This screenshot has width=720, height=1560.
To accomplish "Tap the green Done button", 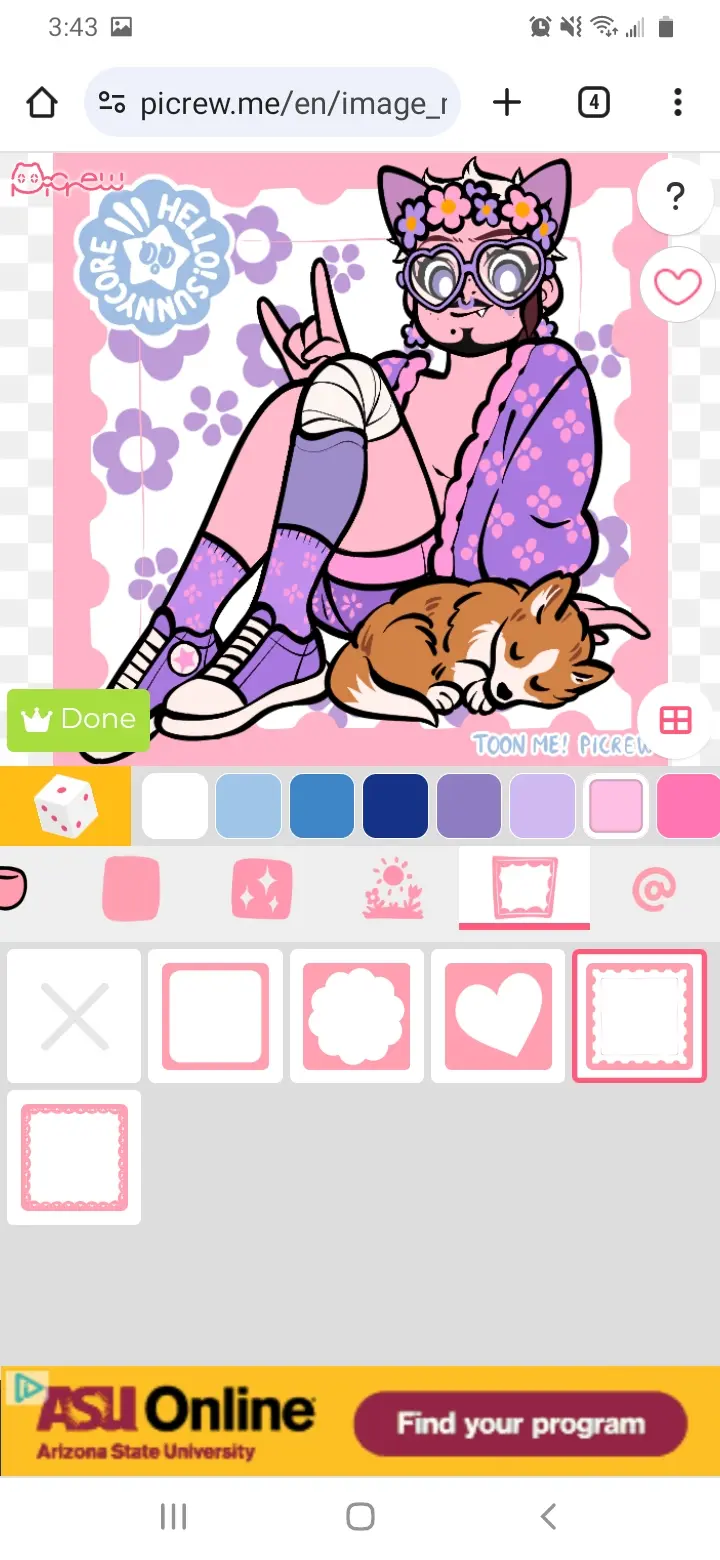I will pos(78,719).
